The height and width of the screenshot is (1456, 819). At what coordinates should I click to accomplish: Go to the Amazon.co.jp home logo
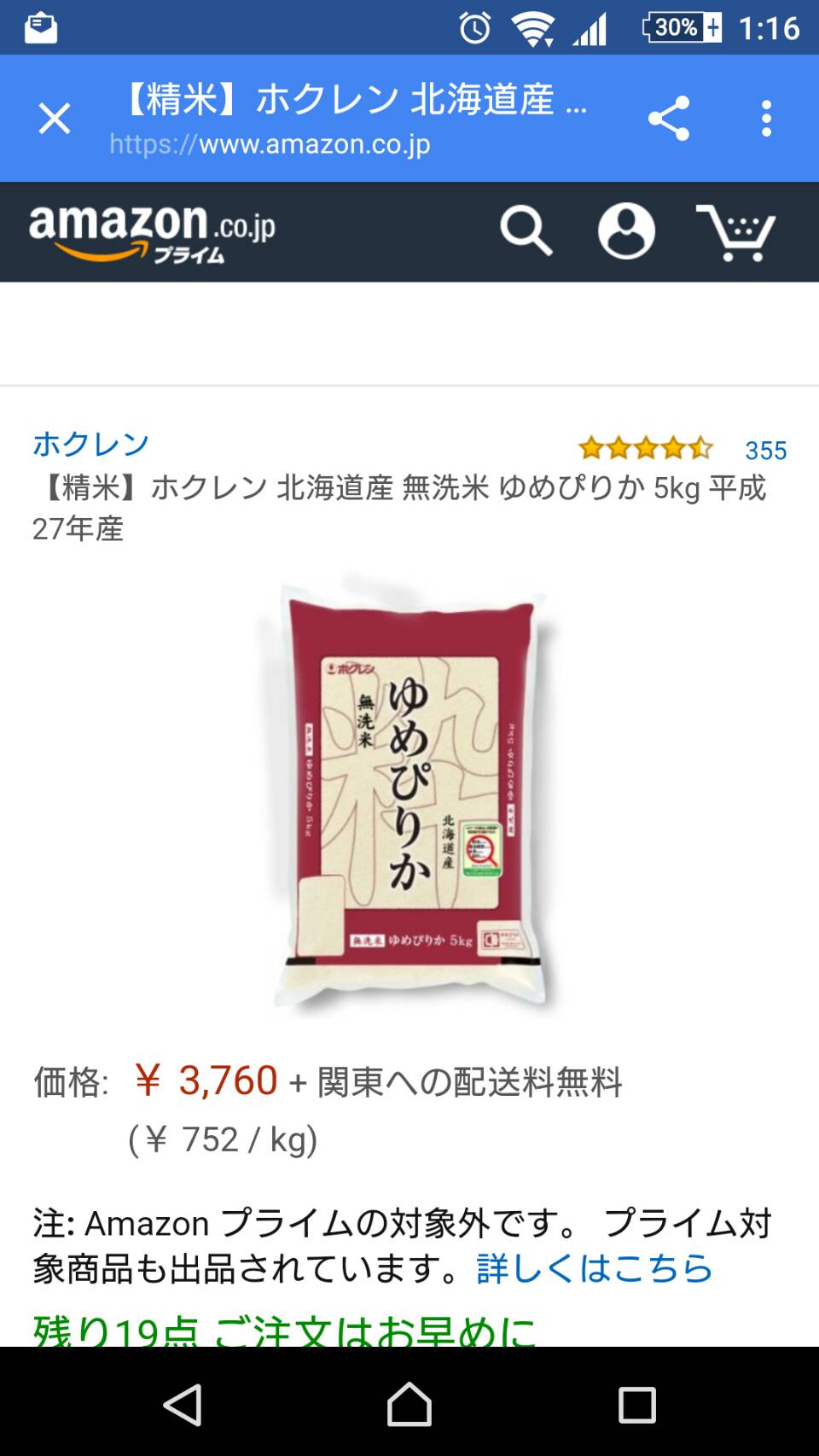coord(152,230)
